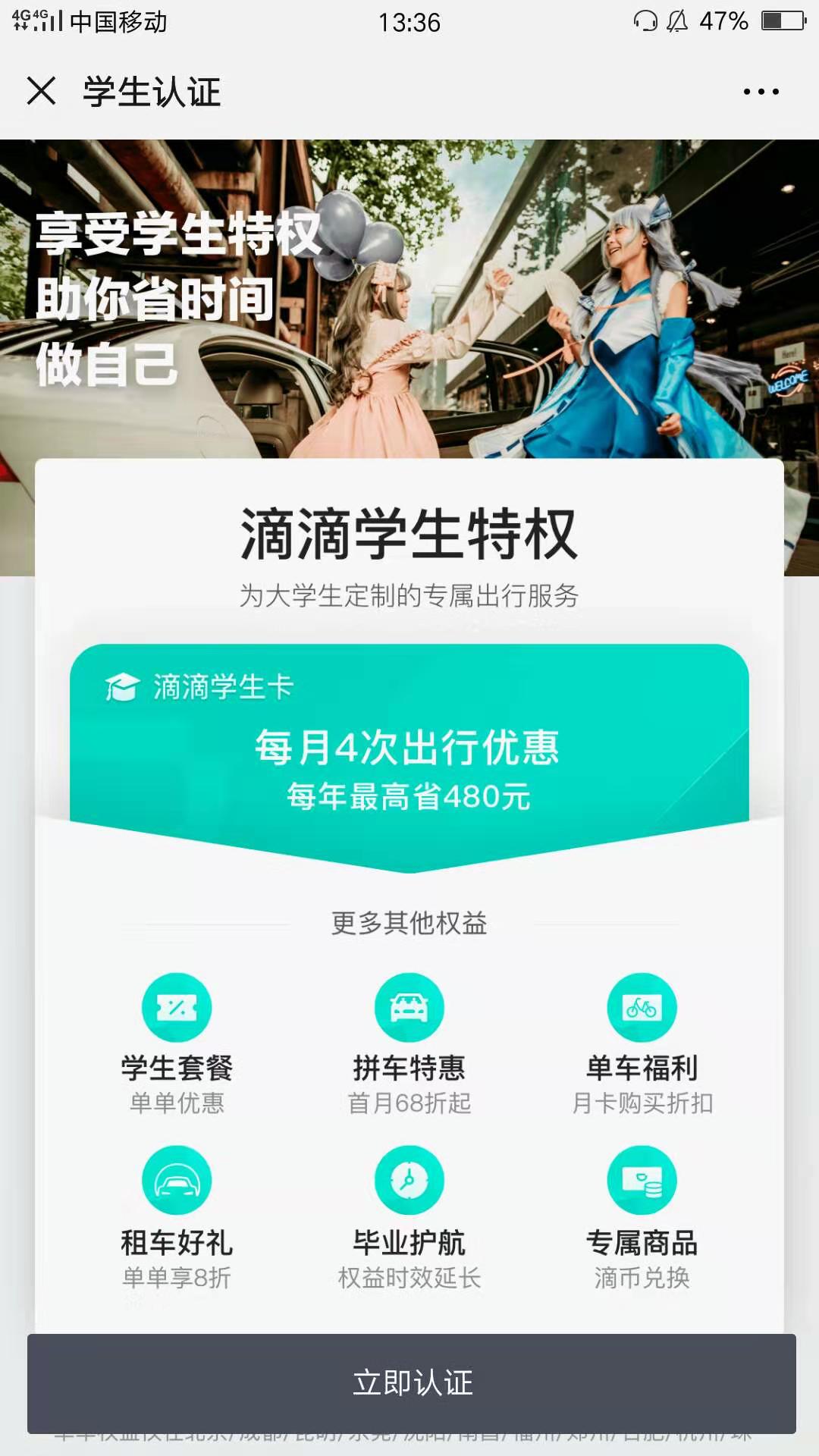Screen dimensions: 819x1456
Task: Open the three-dot overflow menu
Action: tap(761, 92)
